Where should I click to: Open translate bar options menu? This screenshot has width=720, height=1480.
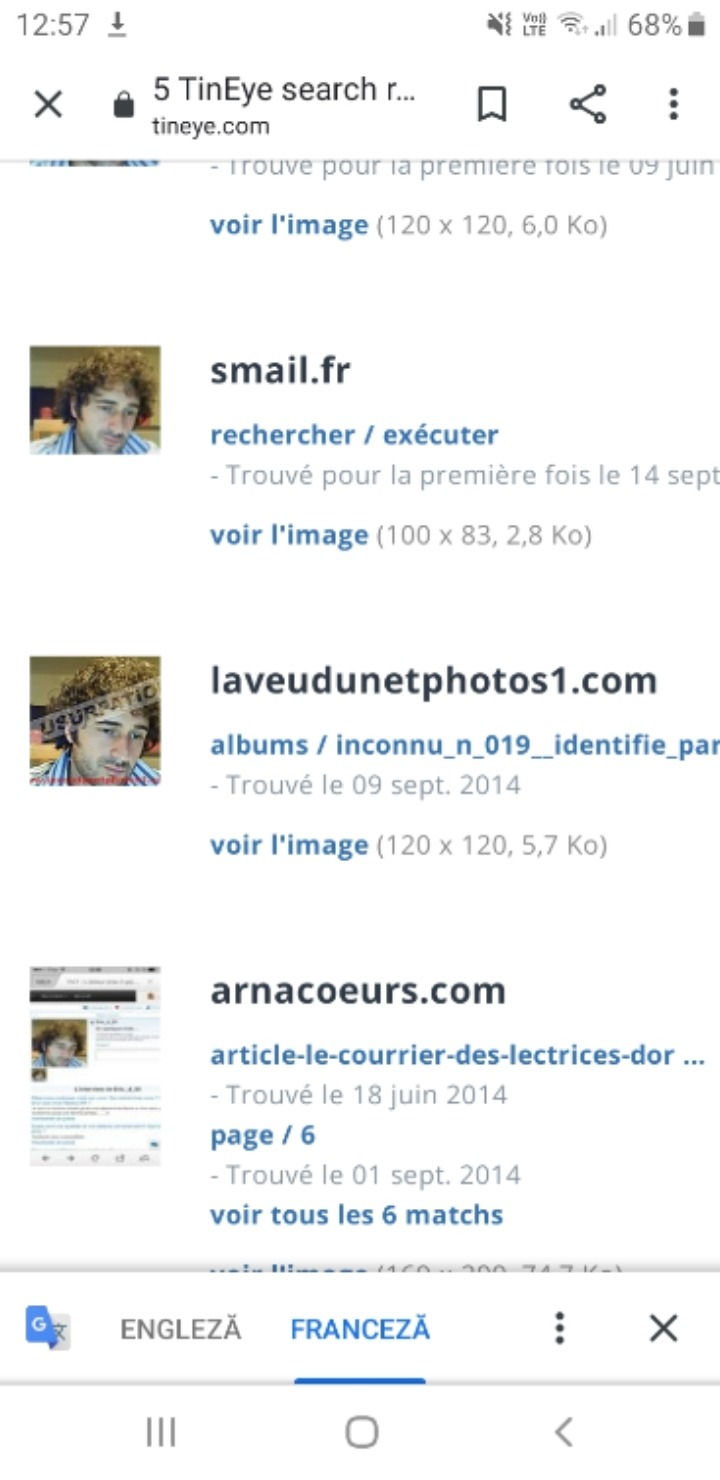tap(559, 1328)
